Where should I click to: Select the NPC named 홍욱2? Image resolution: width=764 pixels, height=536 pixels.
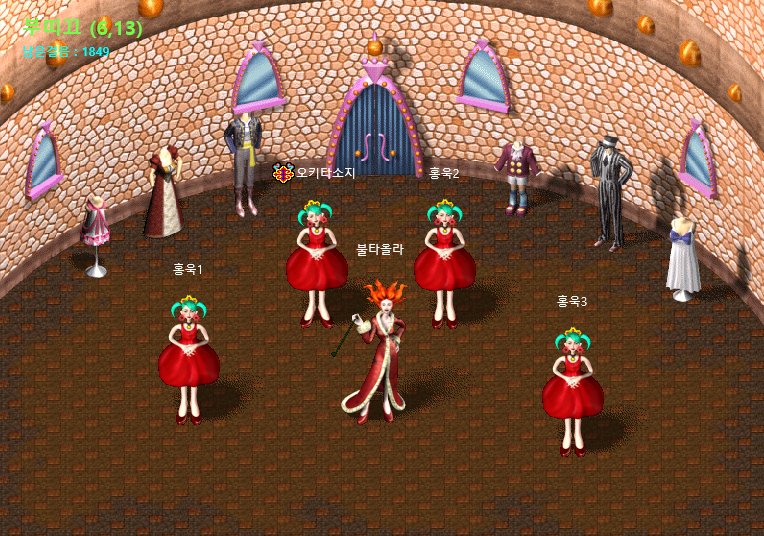444,260
